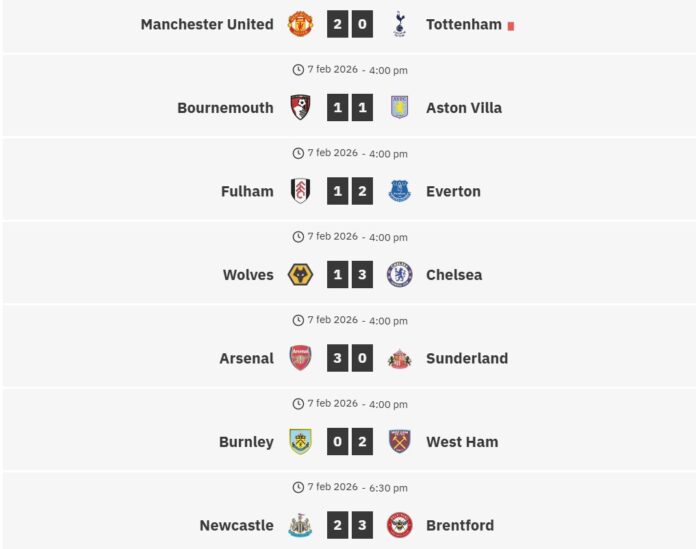Viewport: 696px width, 549px height.
Task: Select the Wolves vs Chelsea result
Action: pyautogui.click(x=349, y=275)
